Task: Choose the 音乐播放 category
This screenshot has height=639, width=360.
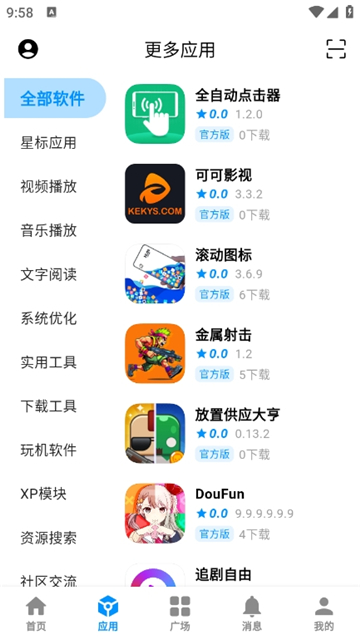Action: pos(49,230)
